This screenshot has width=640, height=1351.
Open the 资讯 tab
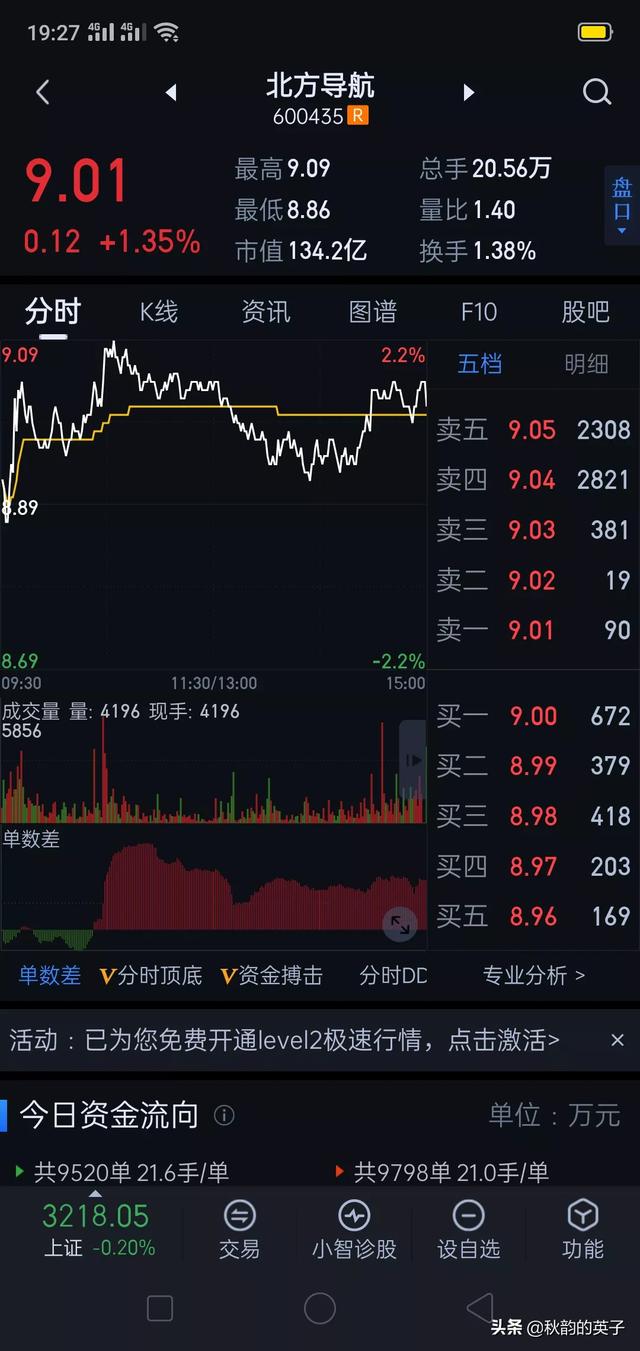point(266,312)
